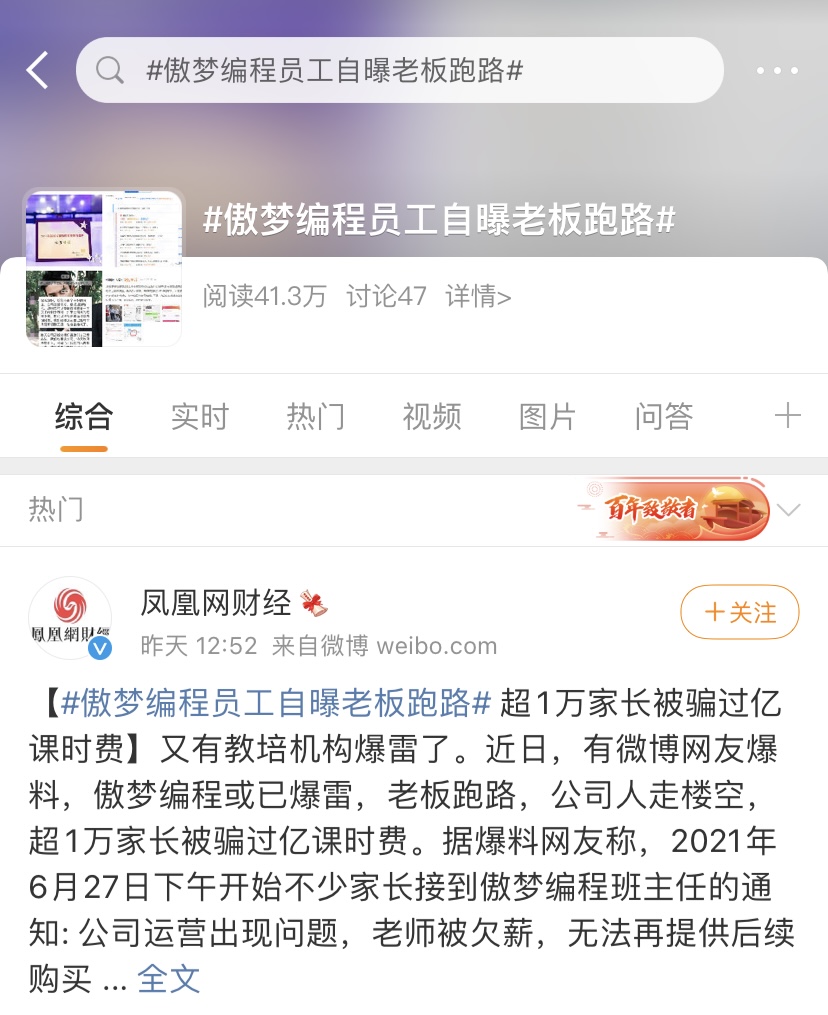Switch to the 问答 tab
Image resolution: width=828 pixels, height=1015 pixels.
664,416
